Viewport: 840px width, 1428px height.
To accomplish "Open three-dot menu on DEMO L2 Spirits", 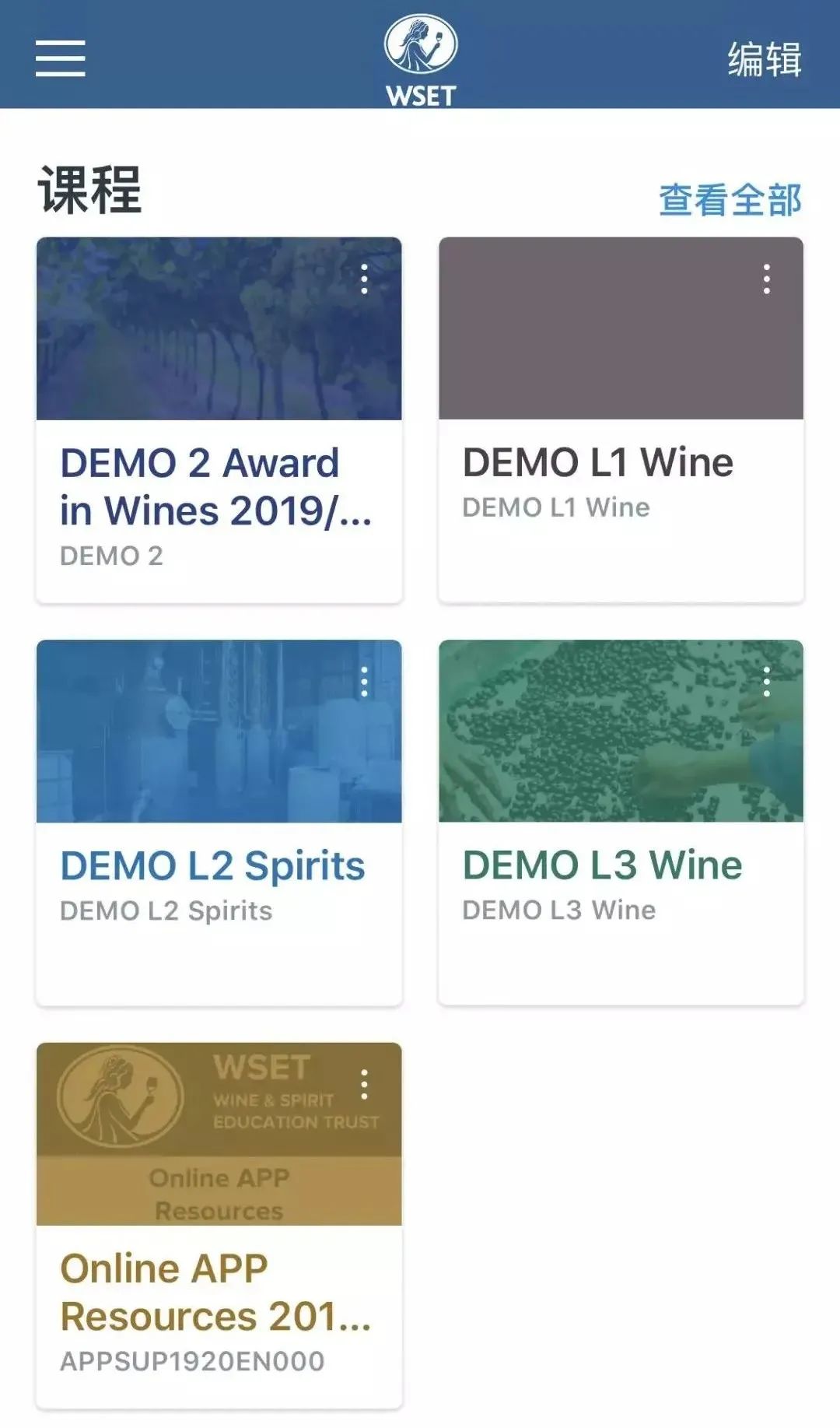I will pos(364,682).
